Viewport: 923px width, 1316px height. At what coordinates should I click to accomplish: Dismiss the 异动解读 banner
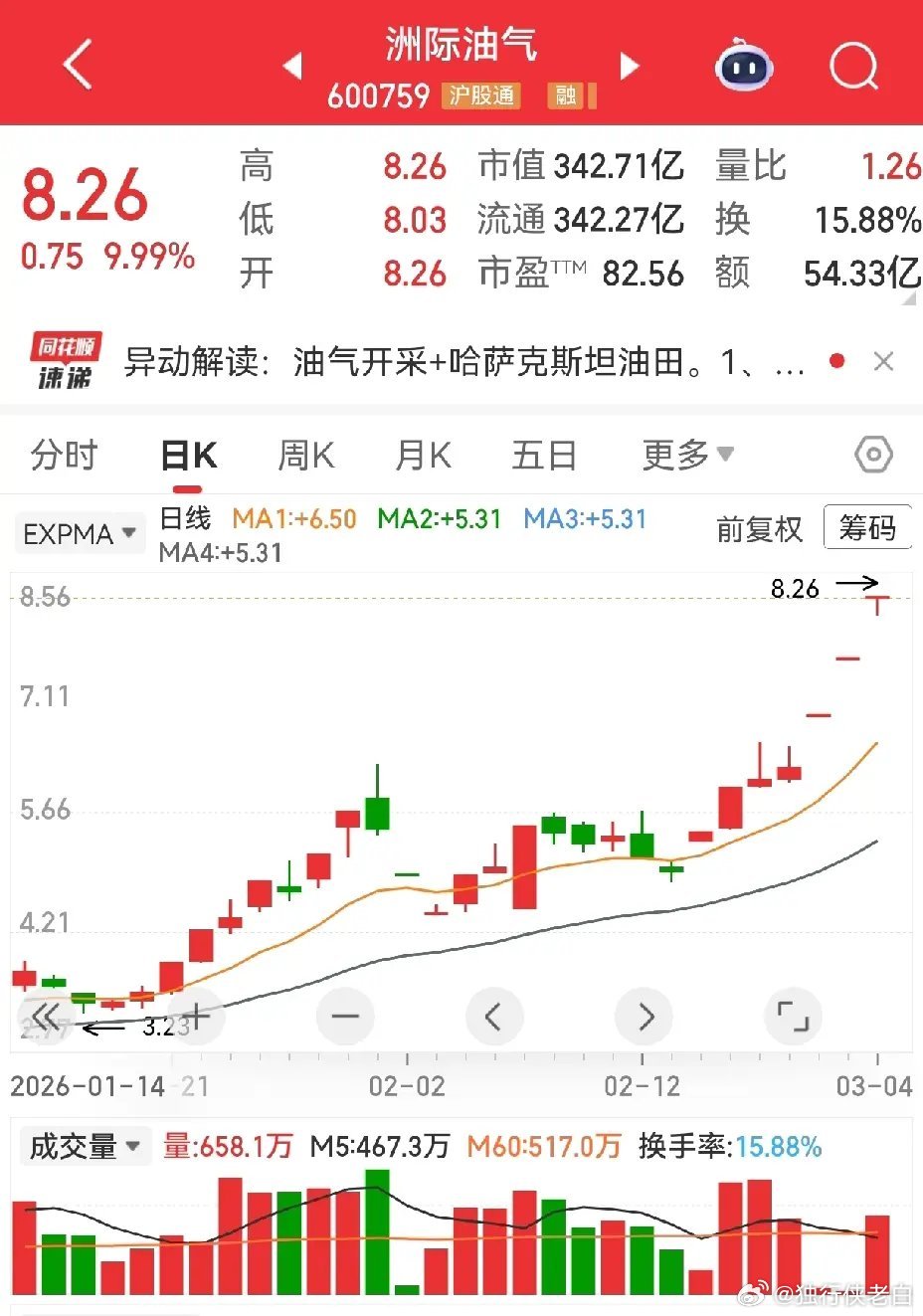(883, 362)
